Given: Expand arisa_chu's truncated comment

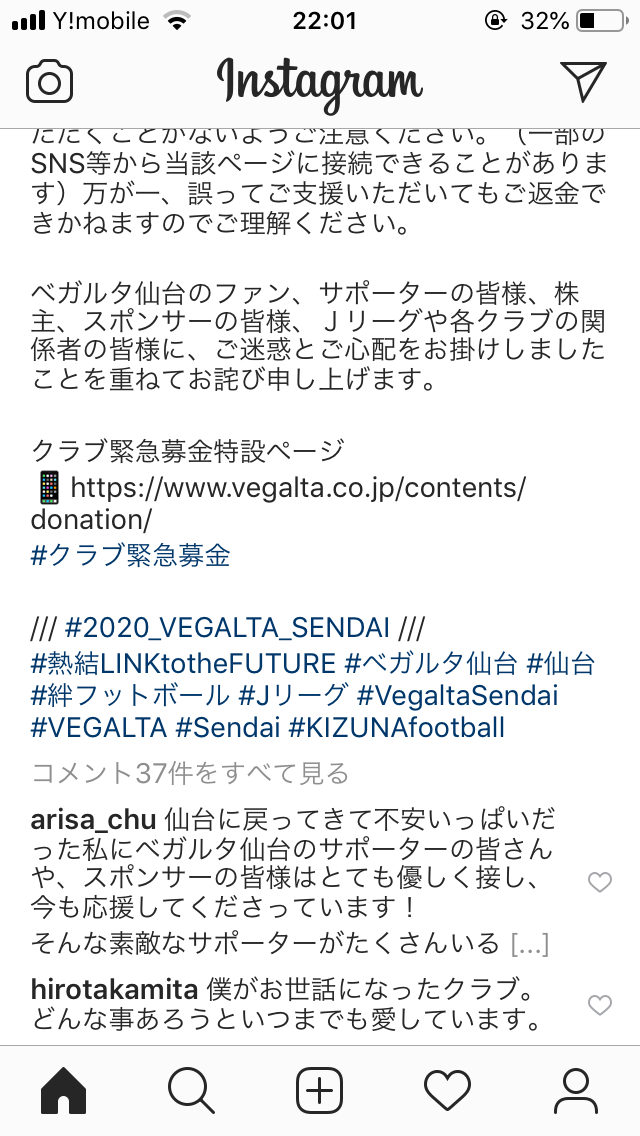Looking at the screenshot, I should pyautogui.click(x=528, y=943).
